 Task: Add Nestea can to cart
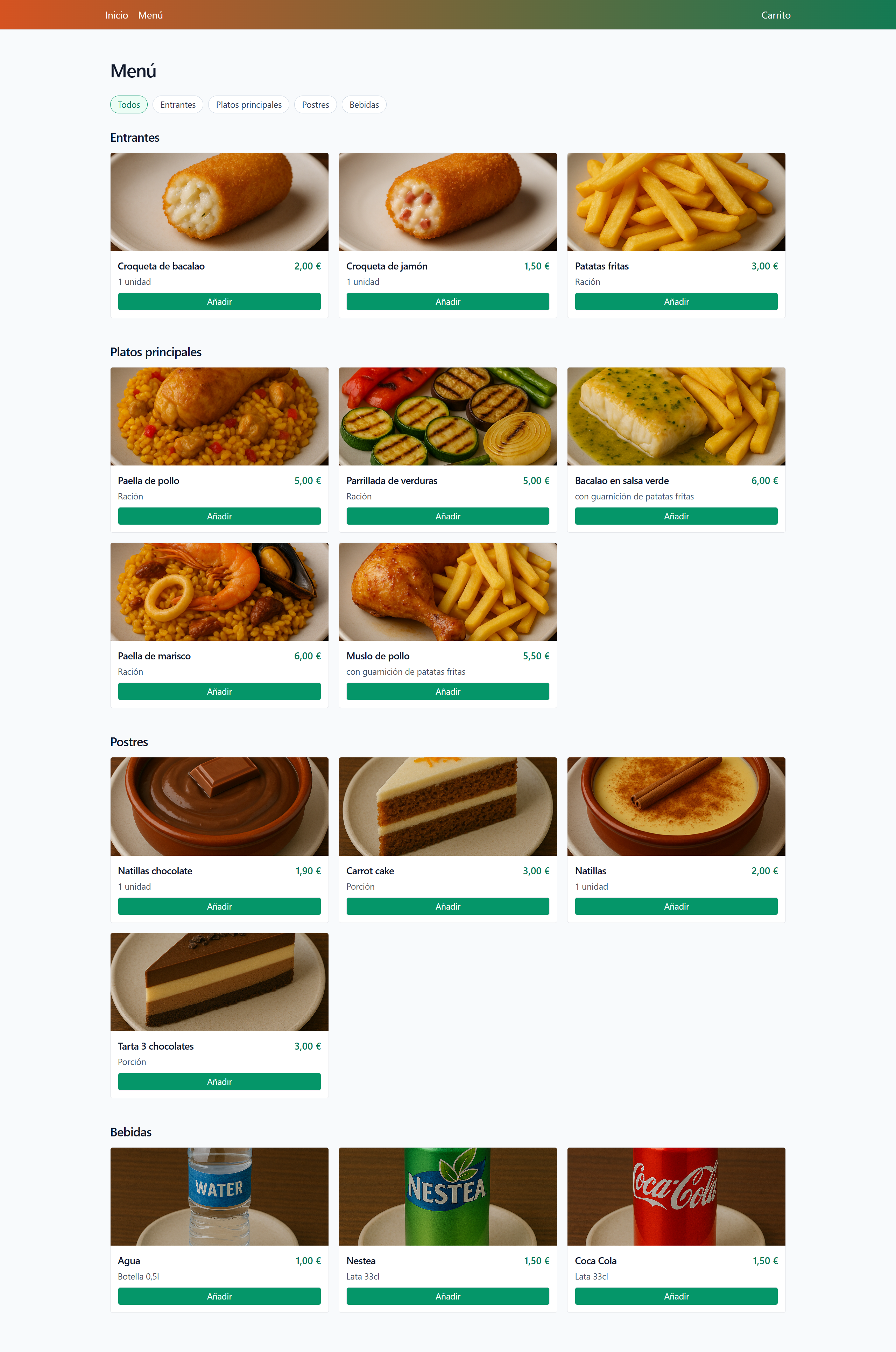click(447, 1296)
